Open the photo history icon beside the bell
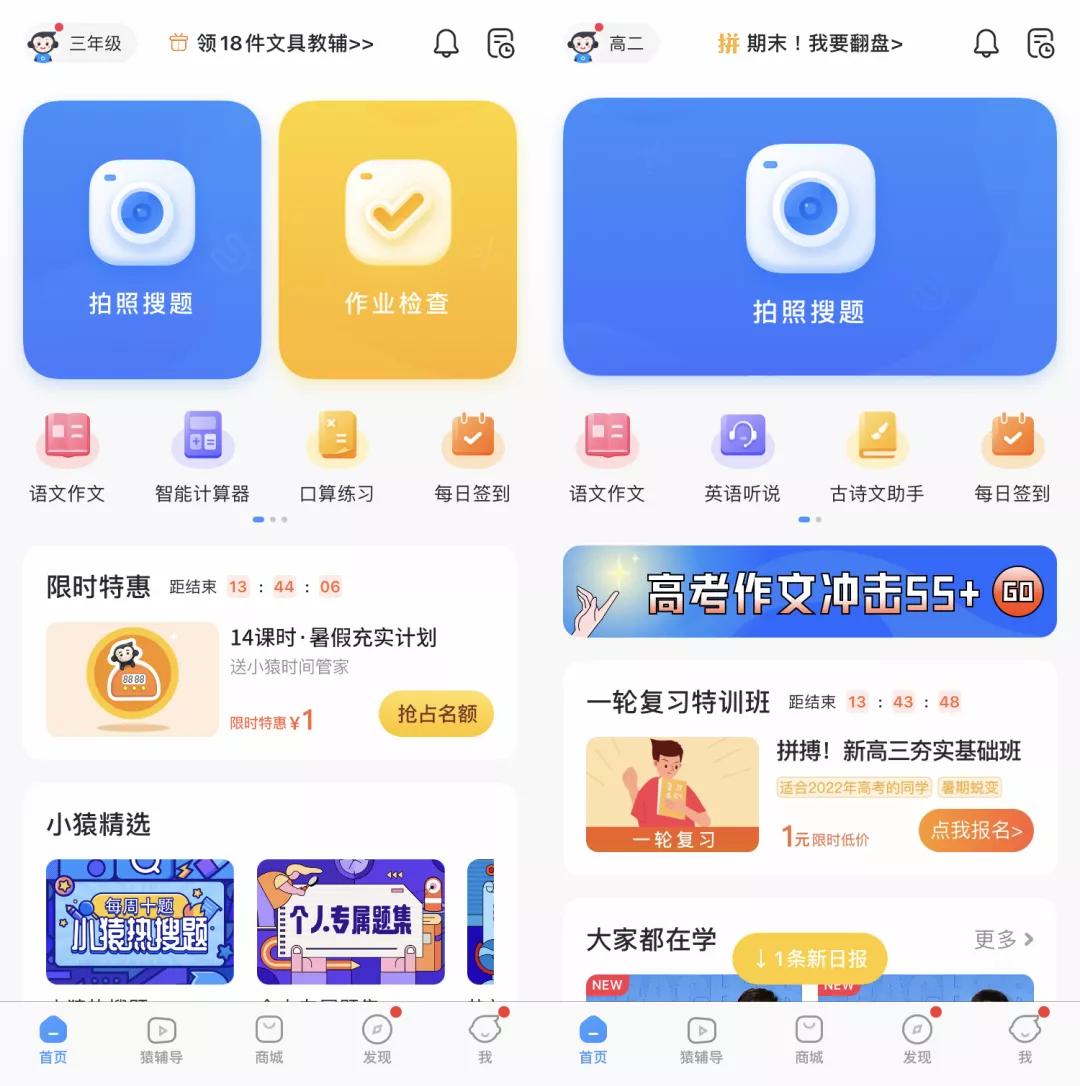The width and height of the screenshot is (1080, 1086). [501, 43]
